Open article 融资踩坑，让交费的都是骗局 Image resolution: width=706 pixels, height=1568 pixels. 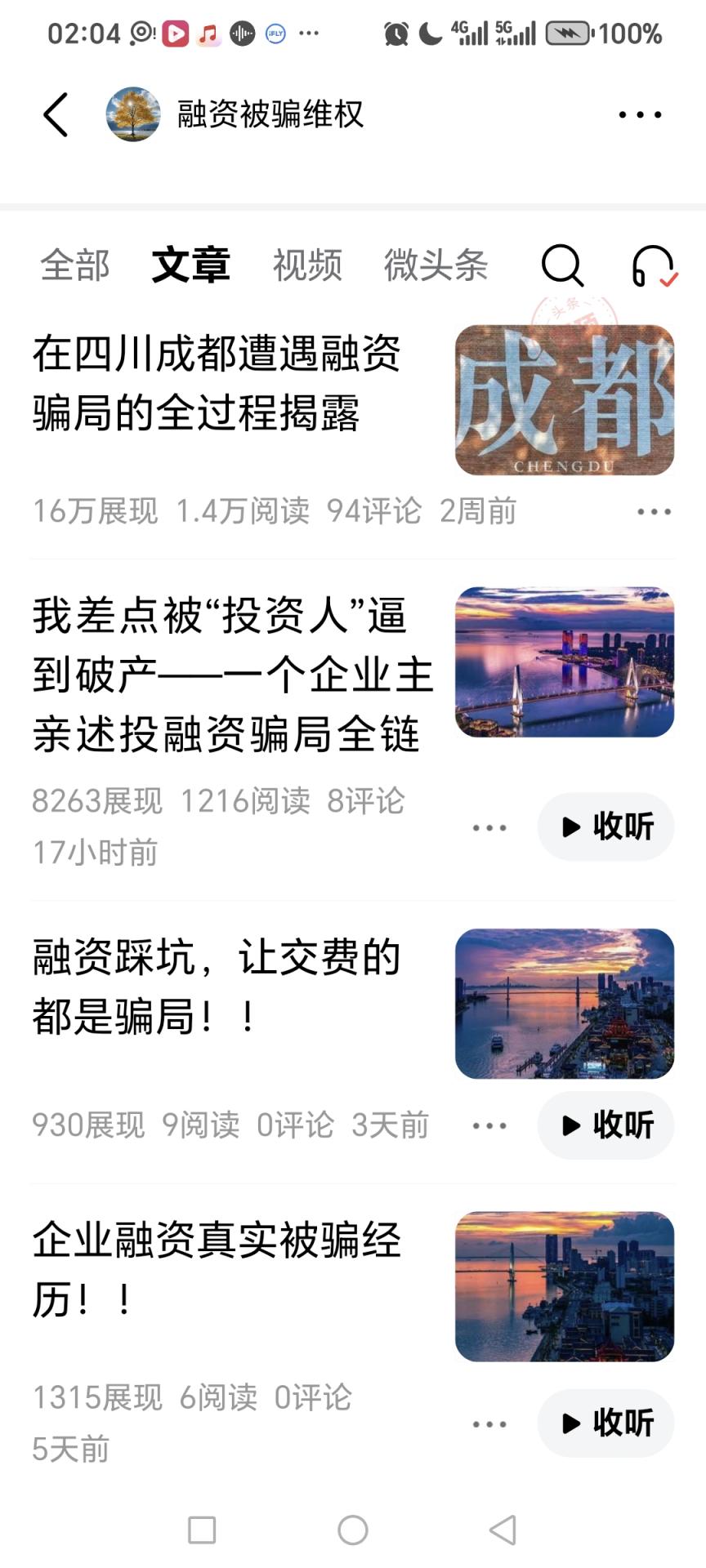tap(217, 987)
